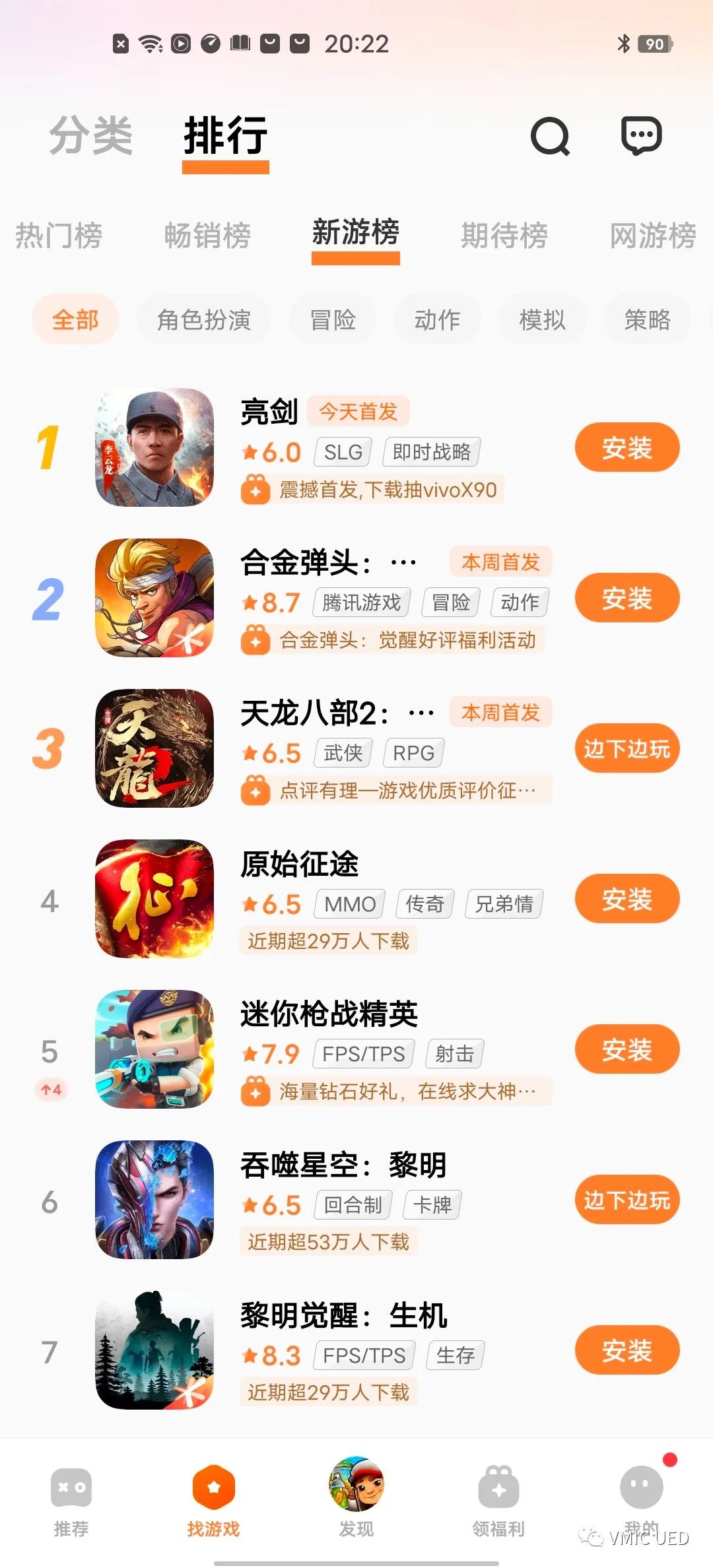The height and width of the screenshot is (1568, 713).
Task: Switch to the 热门榜 ranking tab
Action: click(x=59, y=236)
